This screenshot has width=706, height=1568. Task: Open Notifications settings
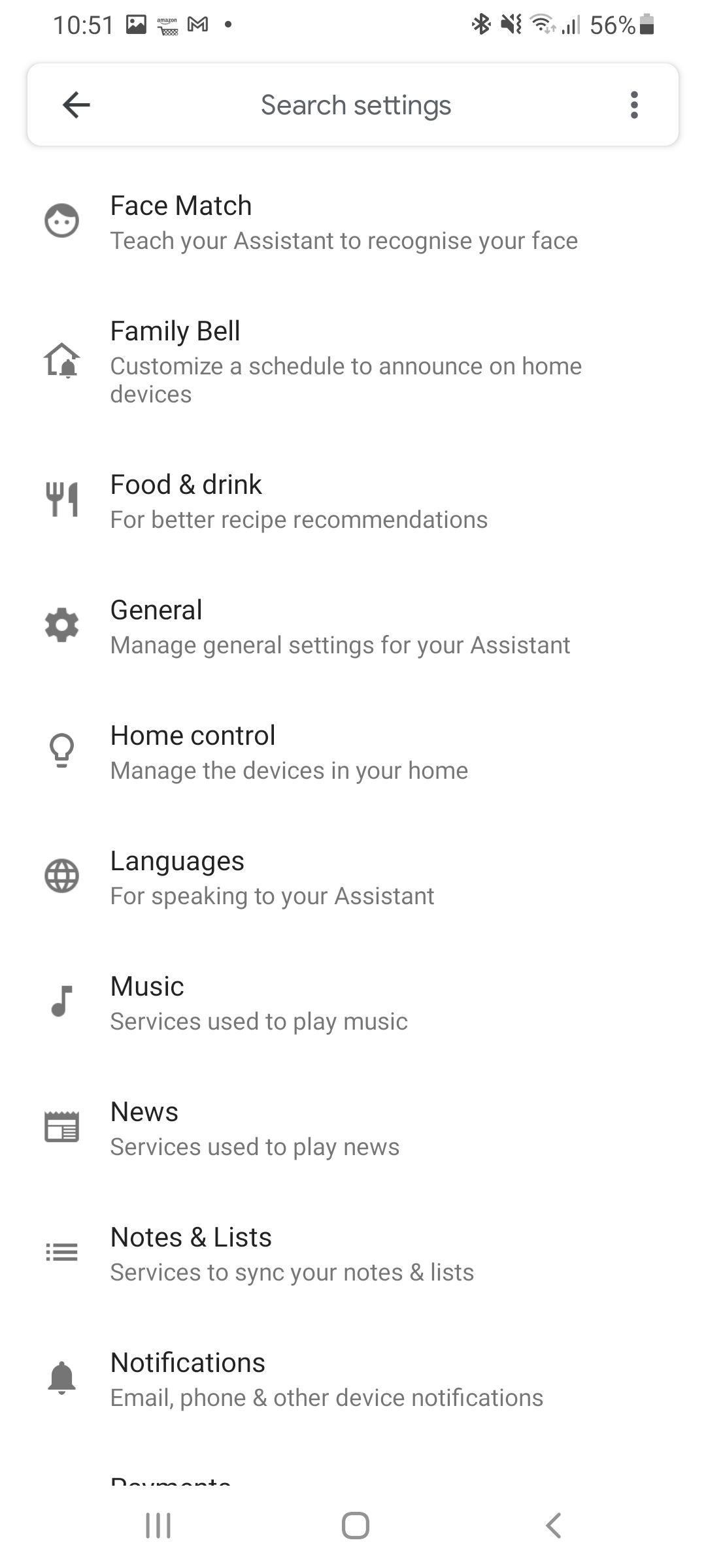point(353,1379)
